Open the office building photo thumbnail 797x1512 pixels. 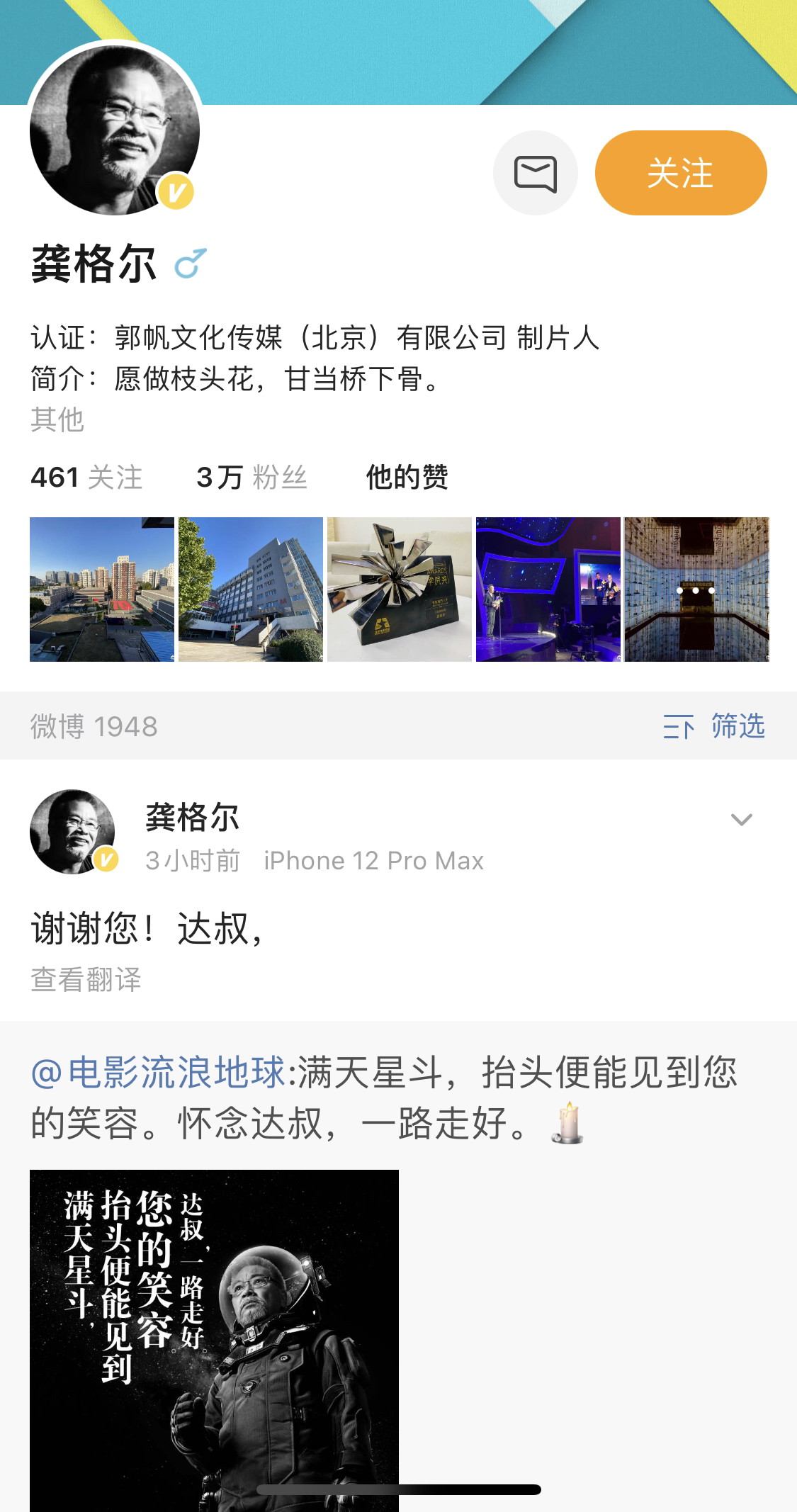[251, 589]
